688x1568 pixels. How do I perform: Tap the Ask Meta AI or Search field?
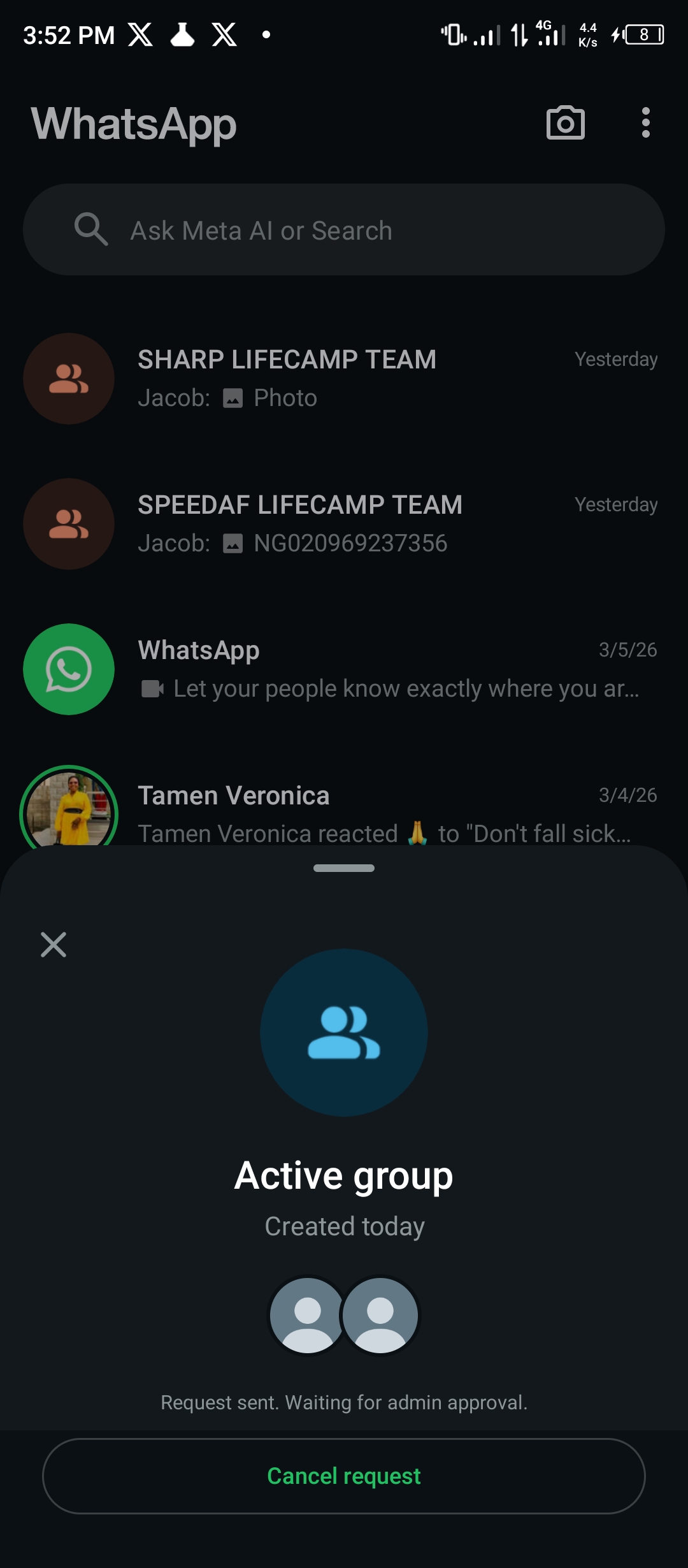point(344,230)
